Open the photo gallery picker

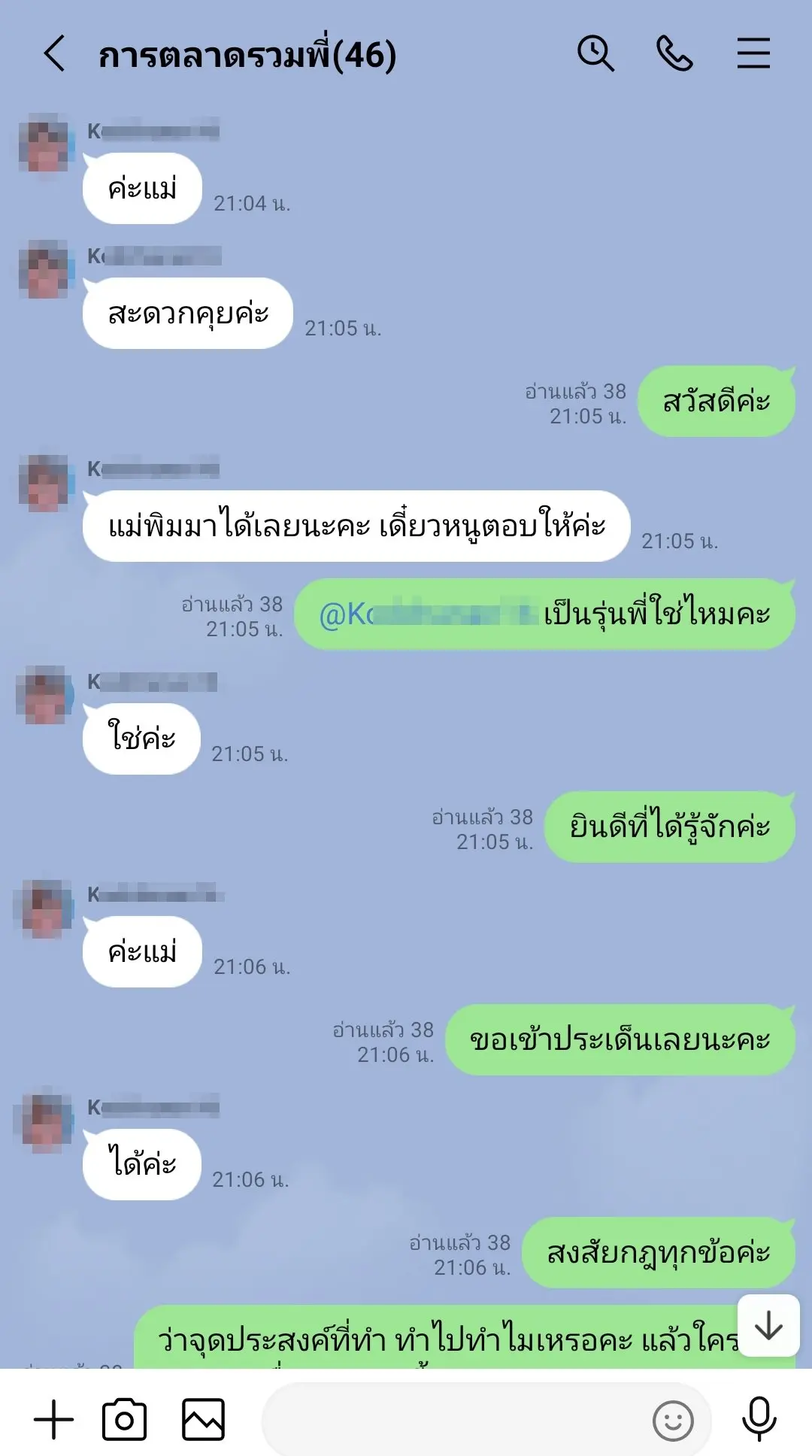pyautogui.click(x=203, y=1420)
